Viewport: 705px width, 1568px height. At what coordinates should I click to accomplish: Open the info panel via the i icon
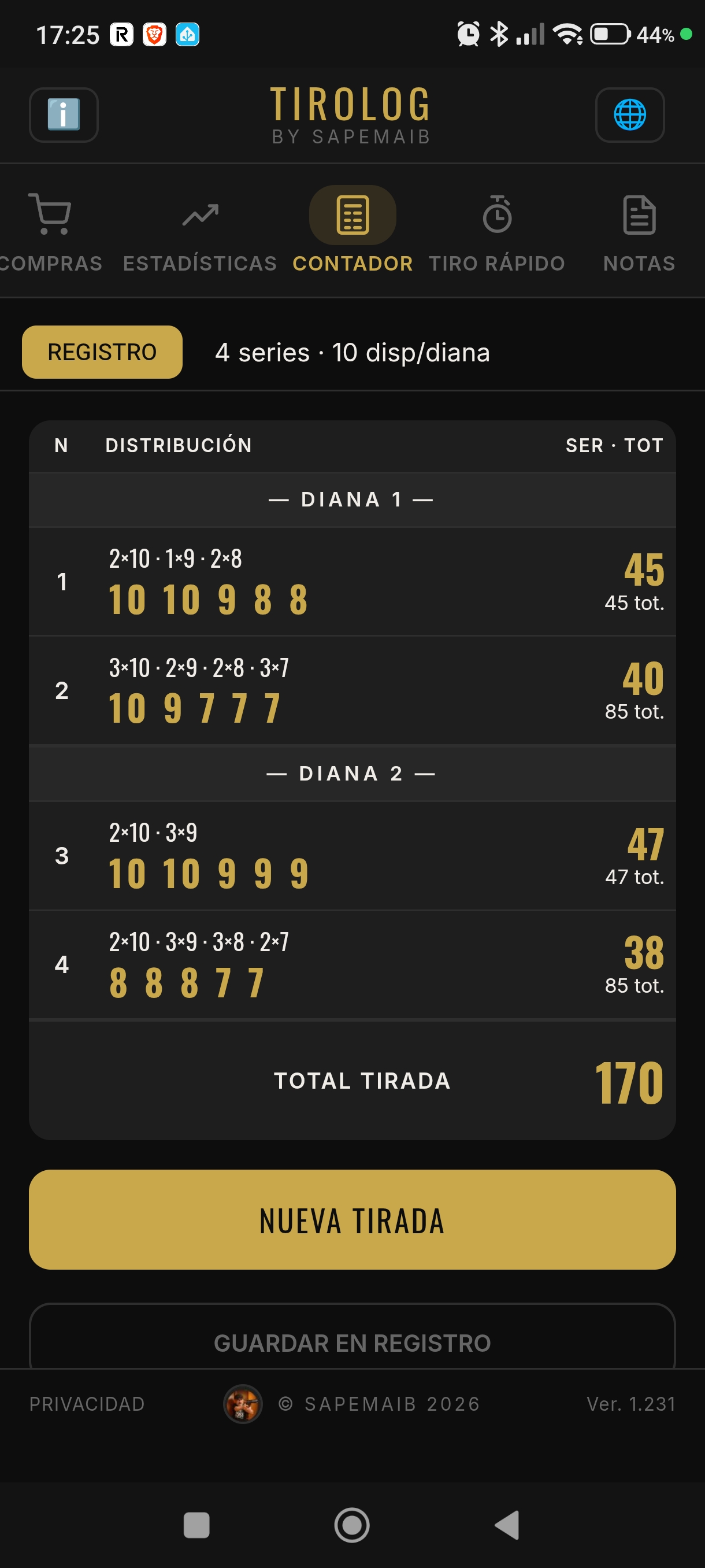63,115
